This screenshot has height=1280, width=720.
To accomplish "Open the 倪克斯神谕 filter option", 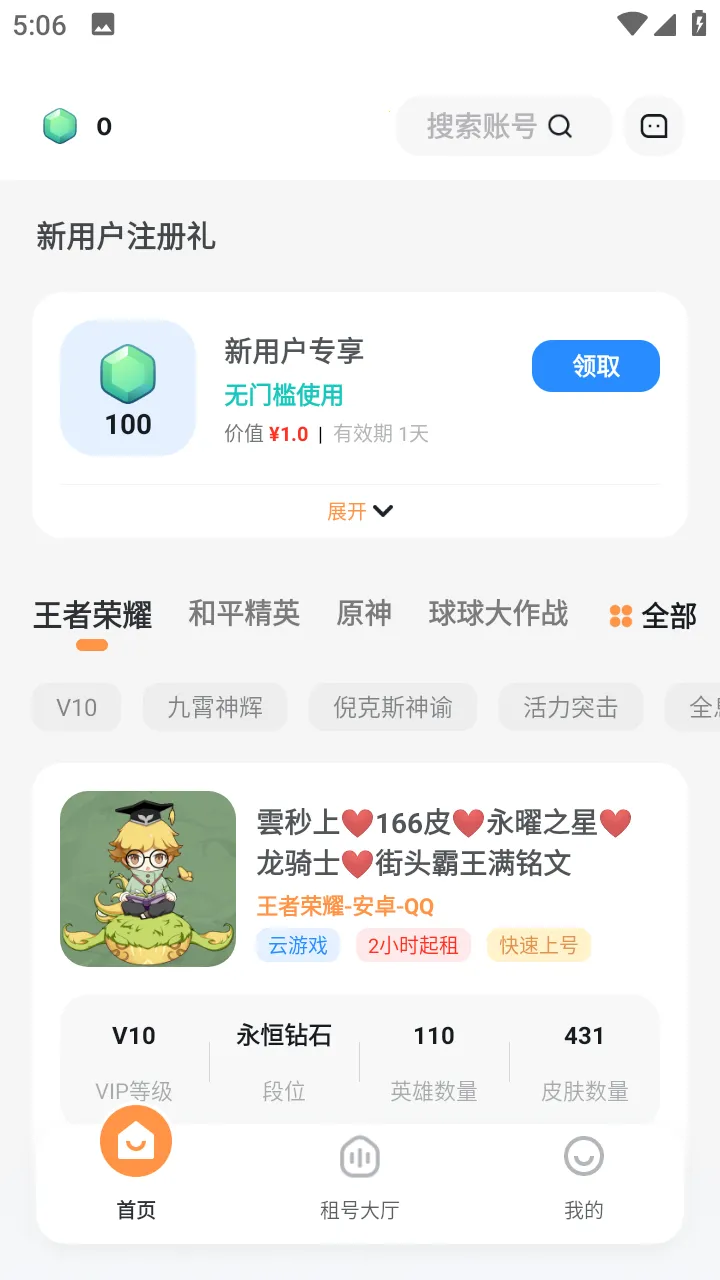I will [x=392, y=707].
